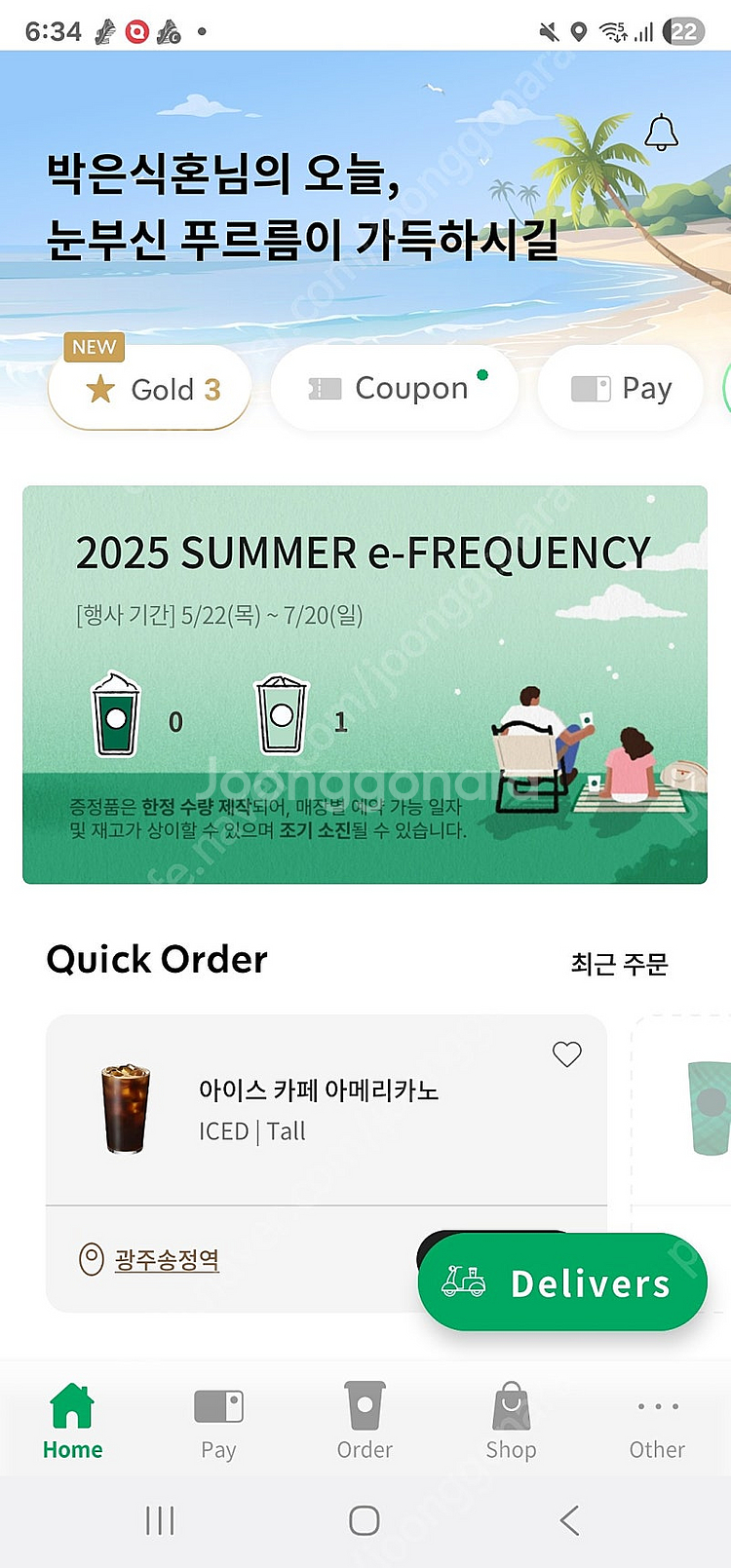Expand the Gold 3 level details
Screen dimensions: 731x1568
[x=149, y=389]
